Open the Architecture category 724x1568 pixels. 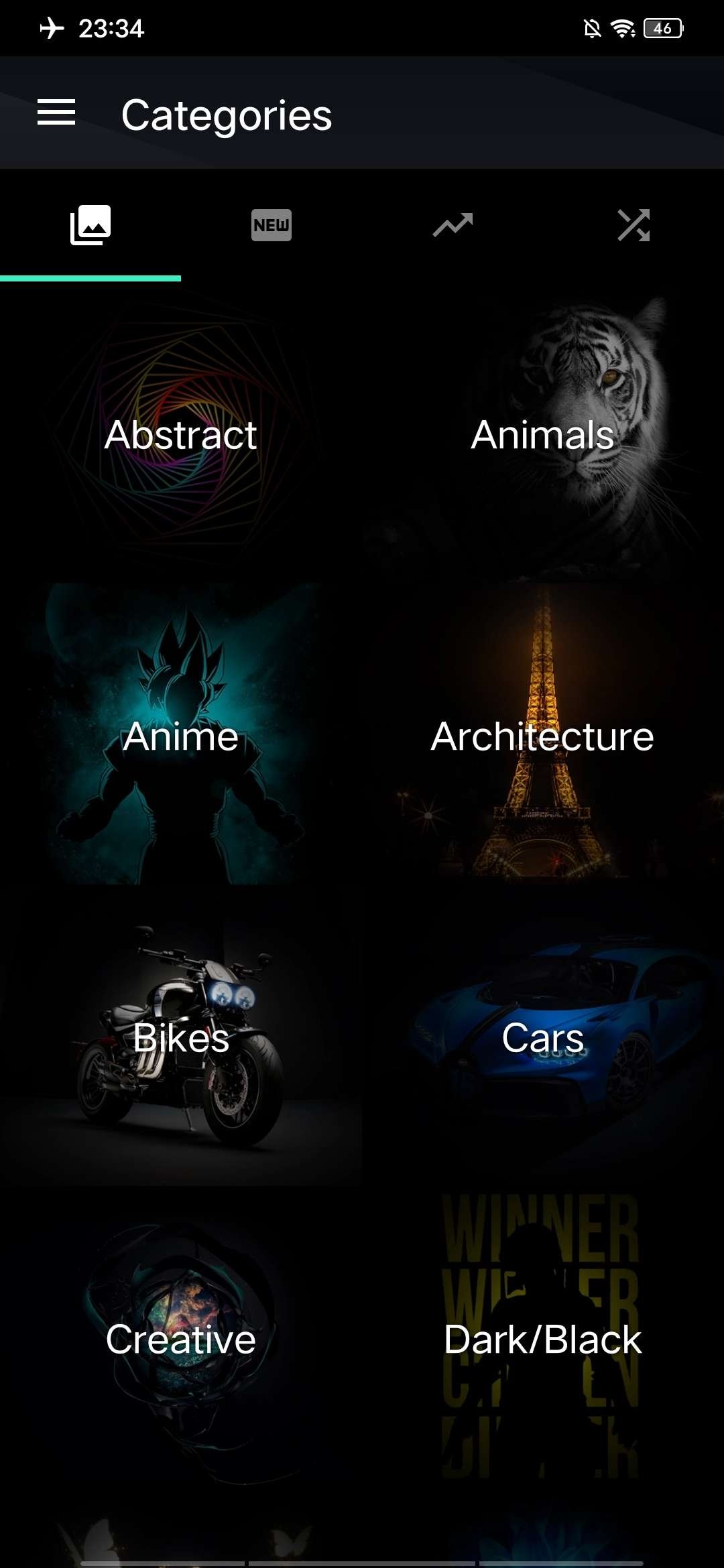(543, 736)
